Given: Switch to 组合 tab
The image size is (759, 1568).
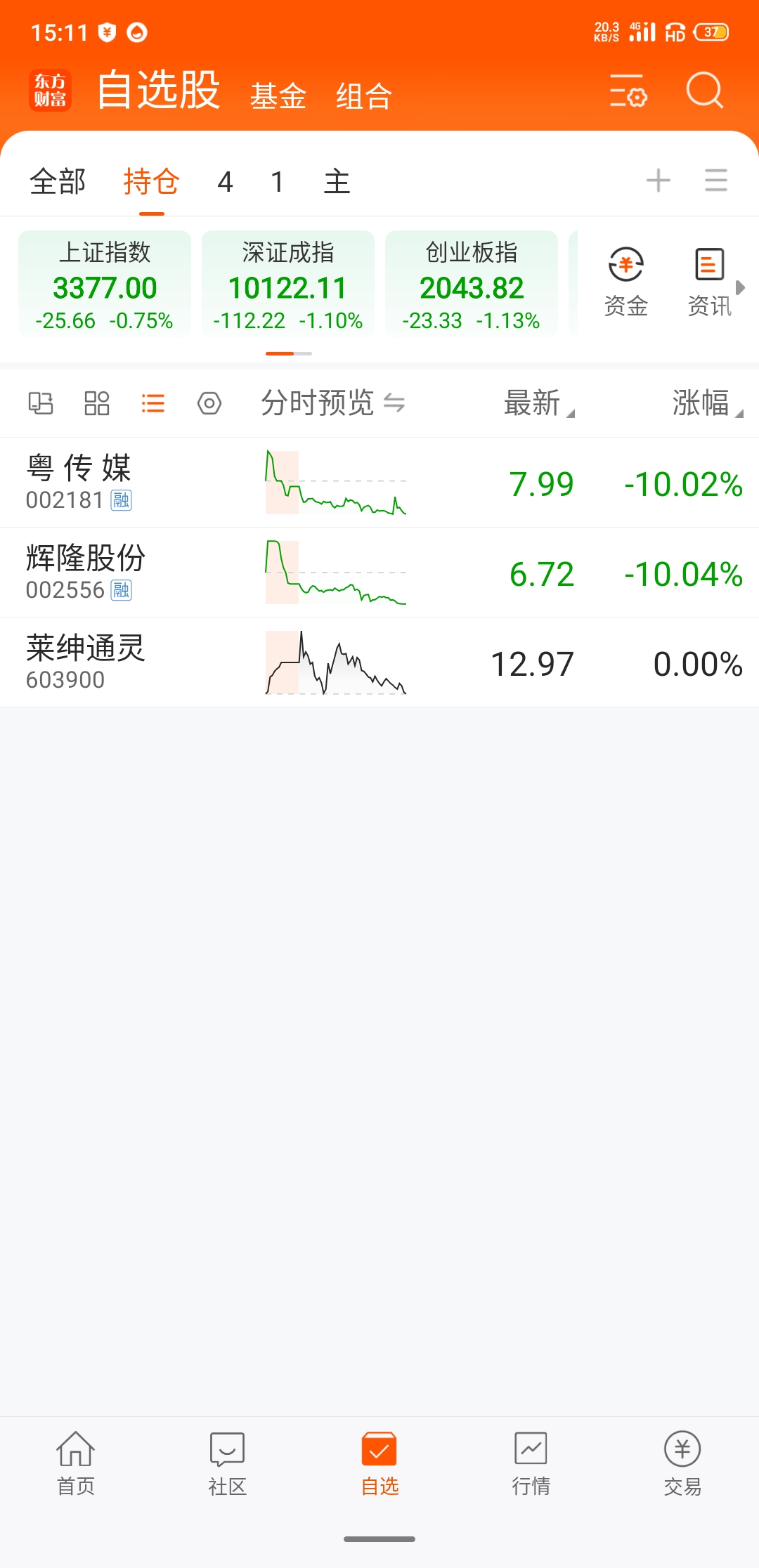Looking at the screenshot, I should point(364,96).
